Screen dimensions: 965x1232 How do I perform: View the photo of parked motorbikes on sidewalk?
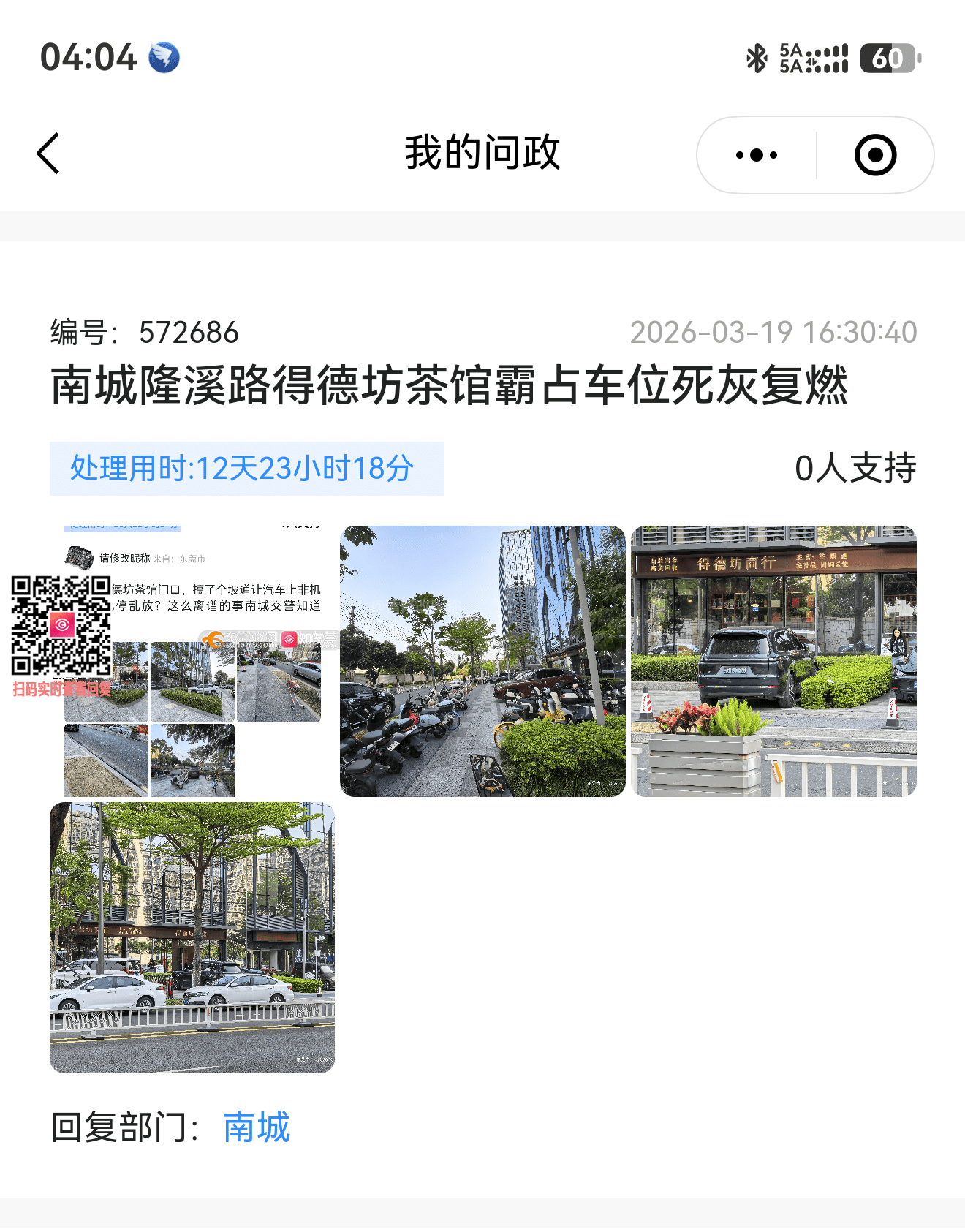coord(482,661)
